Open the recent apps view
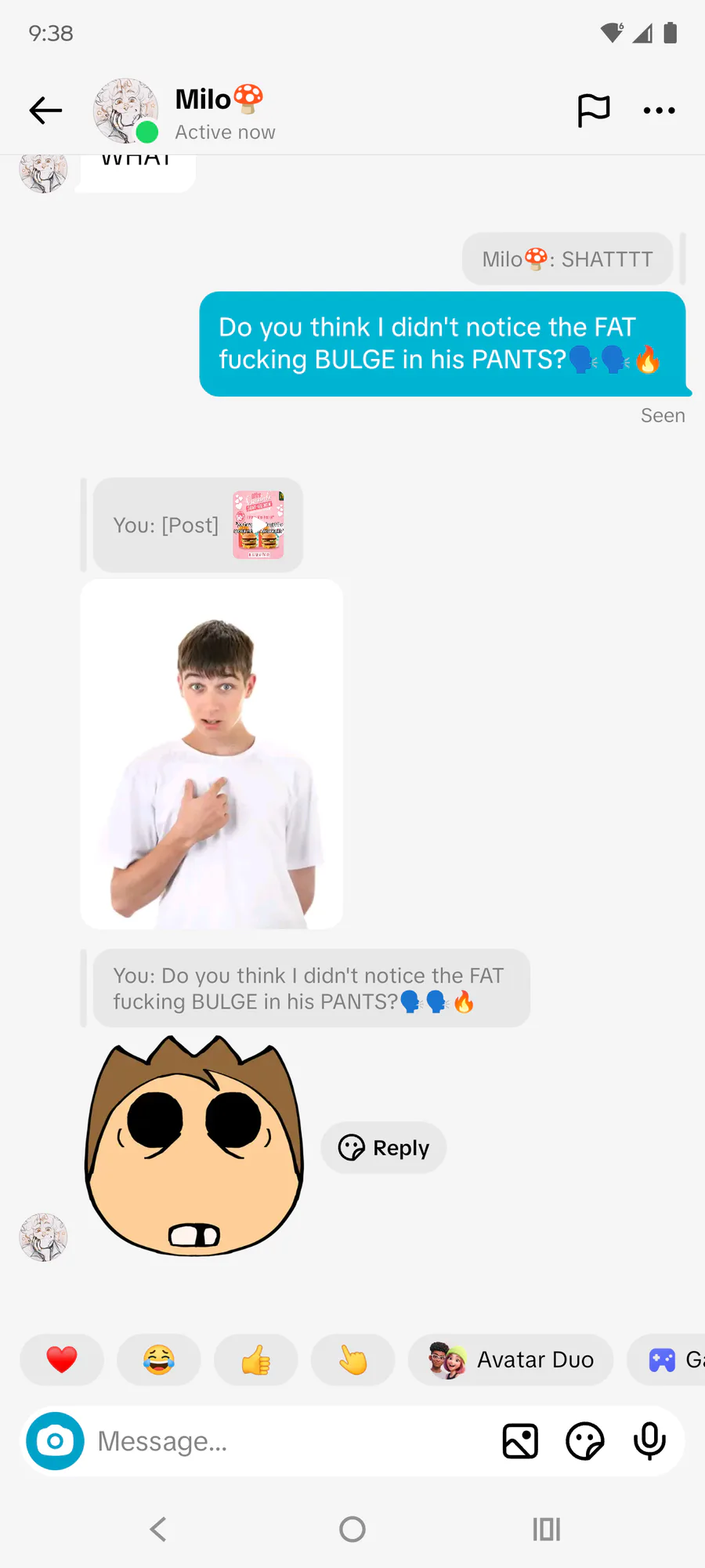 coord(546,1529)
